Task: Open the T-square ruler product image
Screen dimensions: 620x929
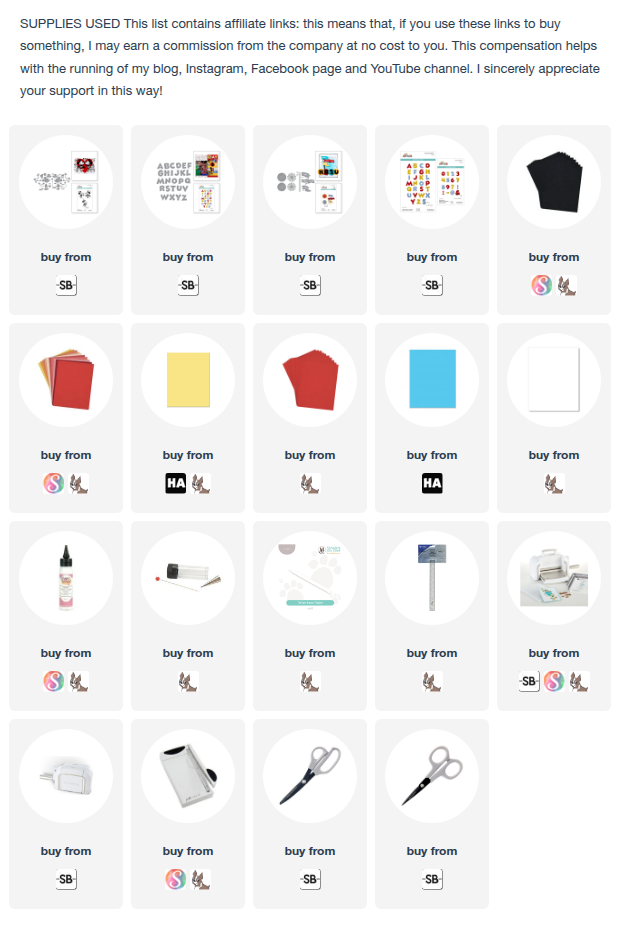Action: point(432,577)
